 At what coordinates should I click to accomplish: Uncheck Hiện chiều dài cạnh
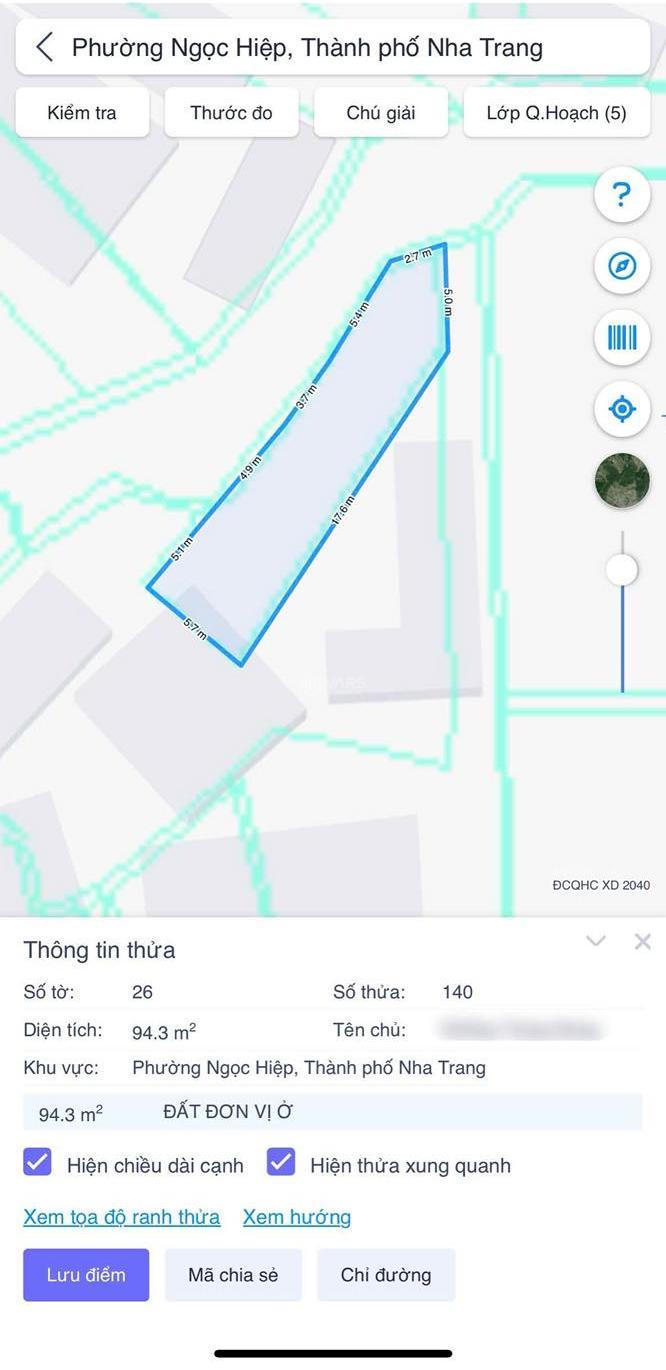(38, 1163)
